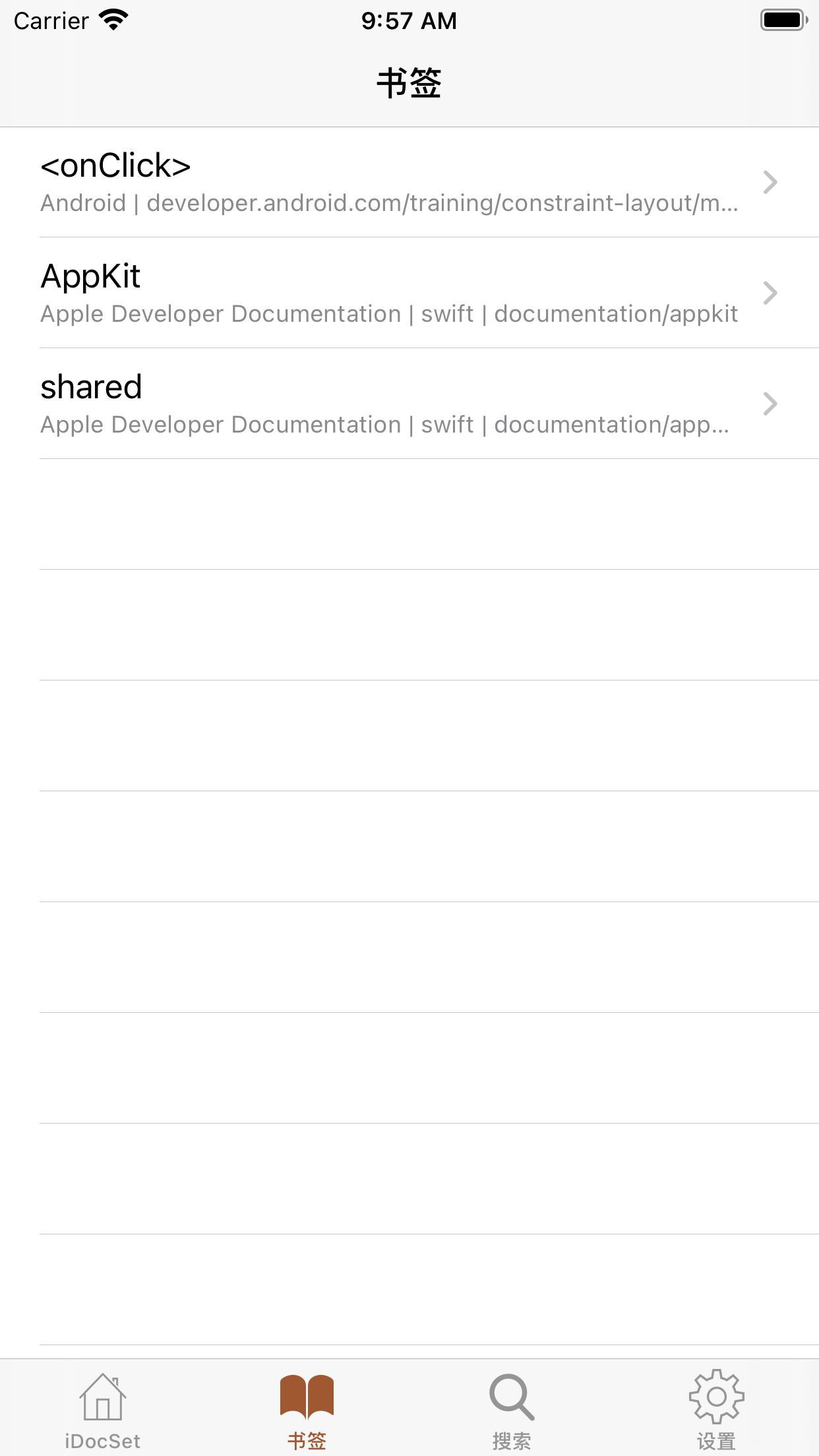Viewport: 819px width, 1456px height.
Task: Open the <onClick> Android bookmark
Action: point(409,182)
